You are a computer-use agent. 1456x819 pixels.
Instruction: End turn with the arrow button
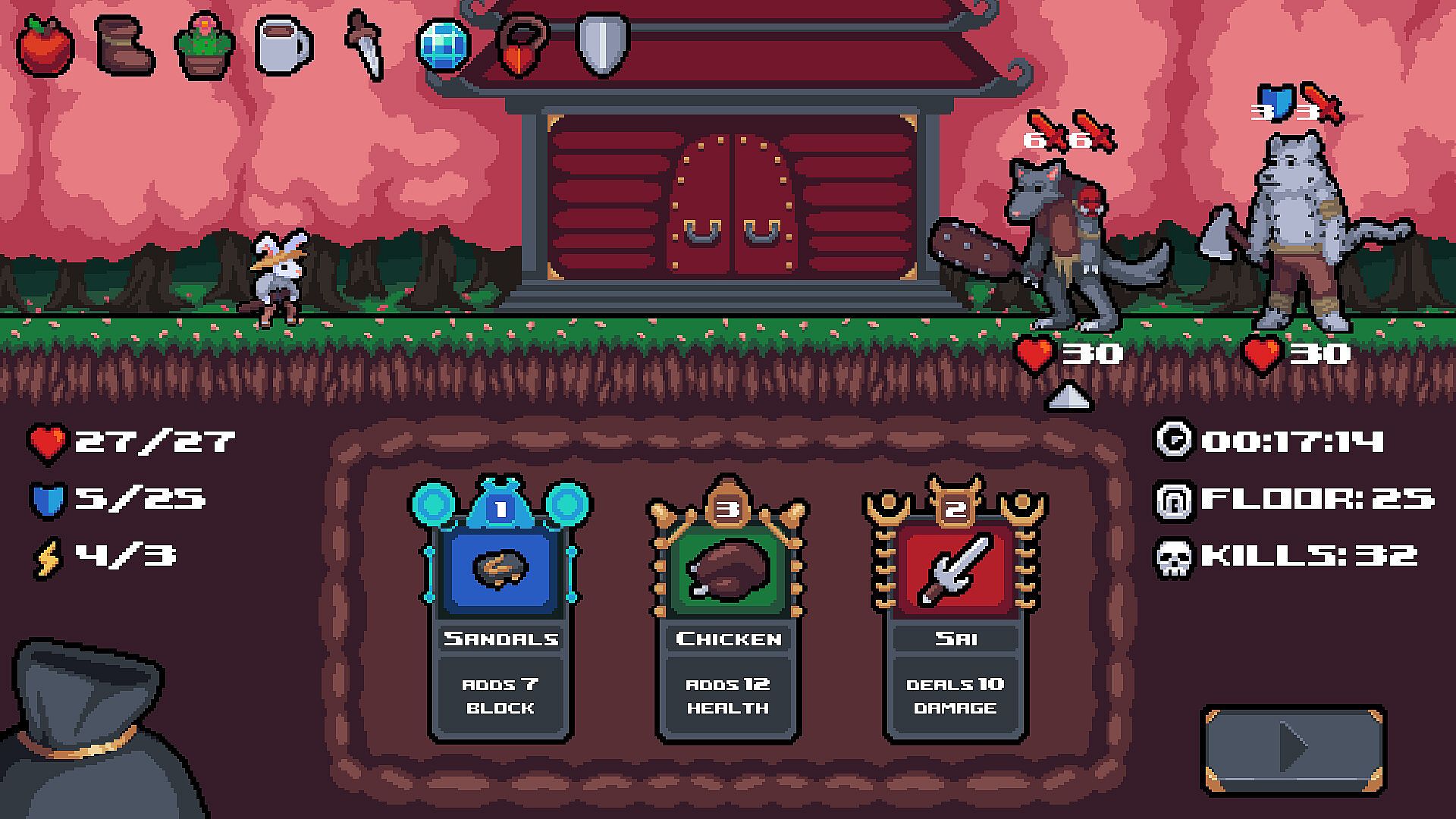pyautogui.click(x=1294, y=749)
